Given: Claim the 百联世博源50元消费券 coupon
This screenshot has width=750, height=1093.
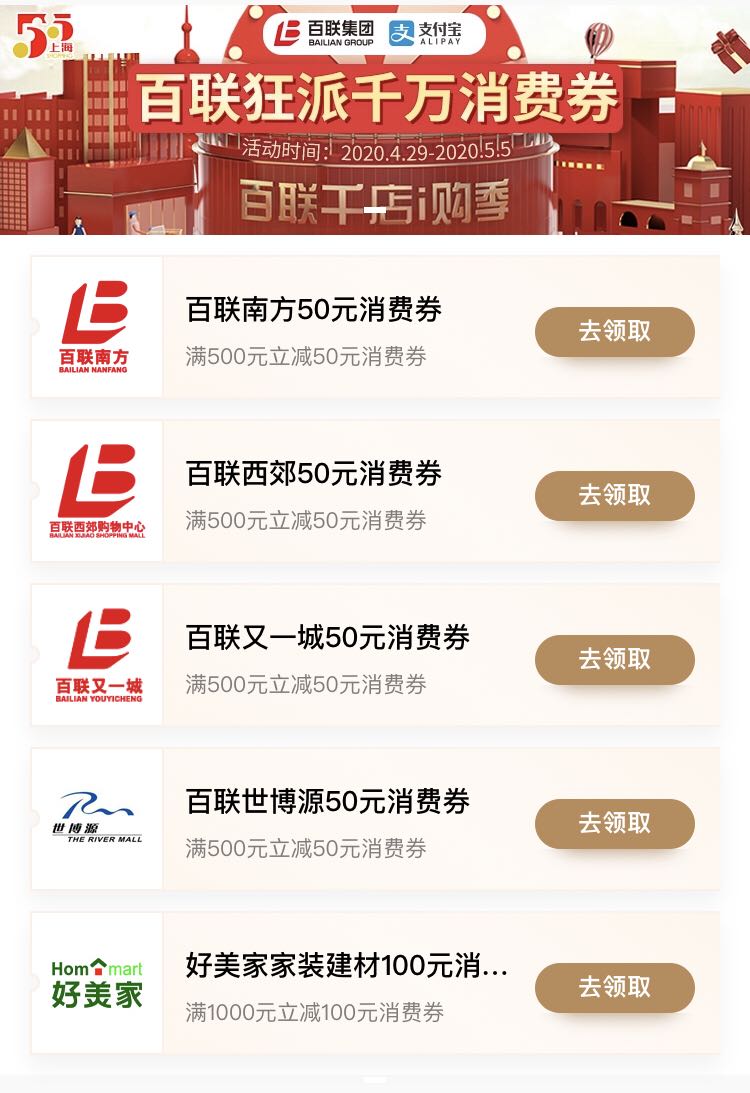Looking at the screenshot, I should click(x=614, y=823).
